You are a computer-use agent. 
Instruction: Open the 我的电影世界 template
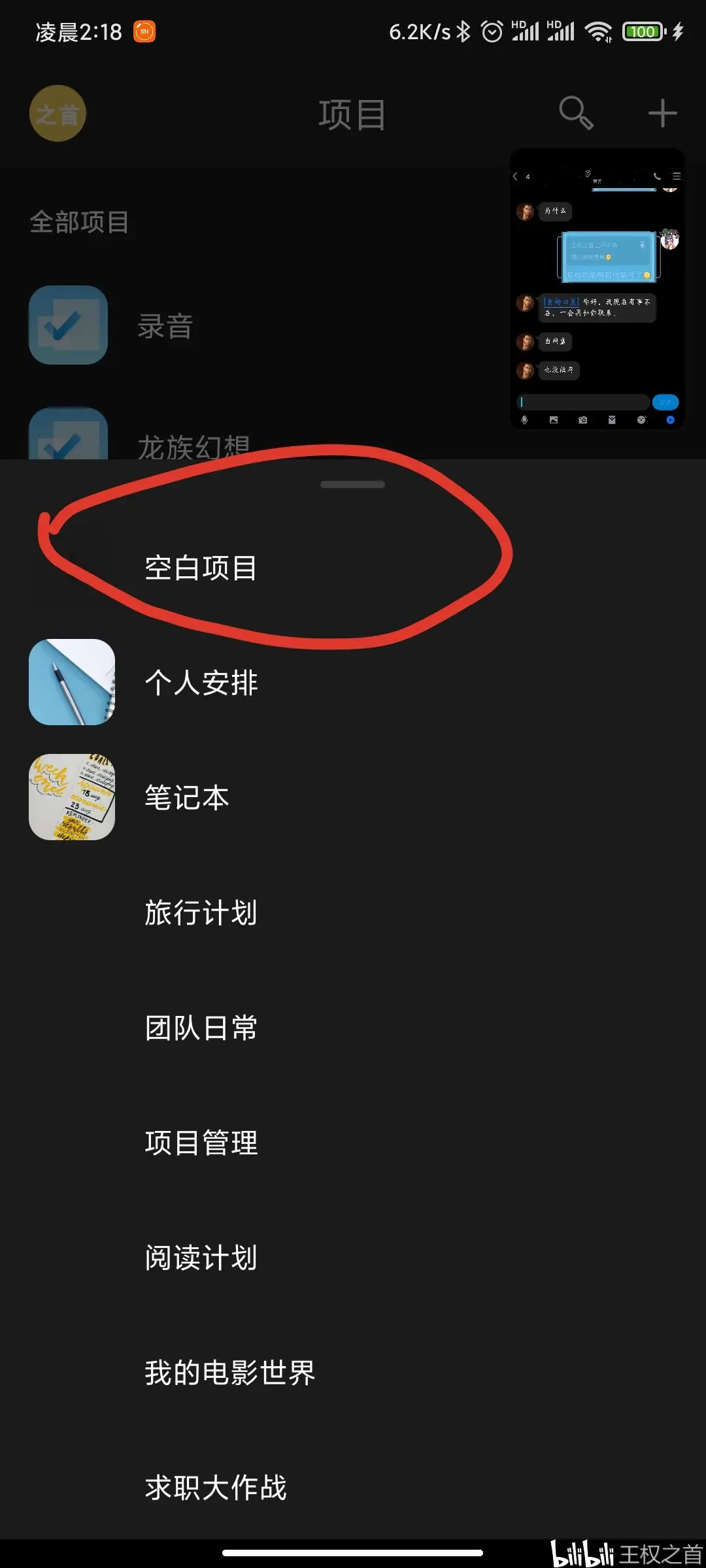coord(229,1373)
